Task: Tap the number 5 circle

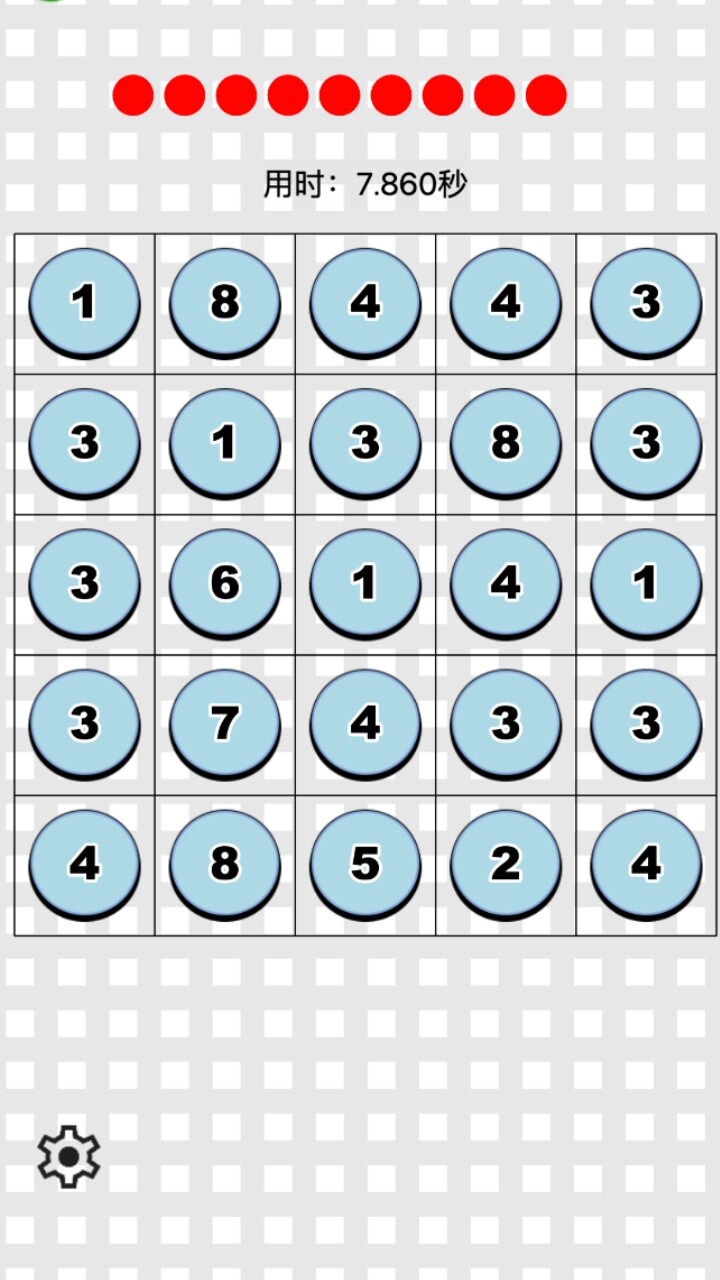Action: [365, 863]
